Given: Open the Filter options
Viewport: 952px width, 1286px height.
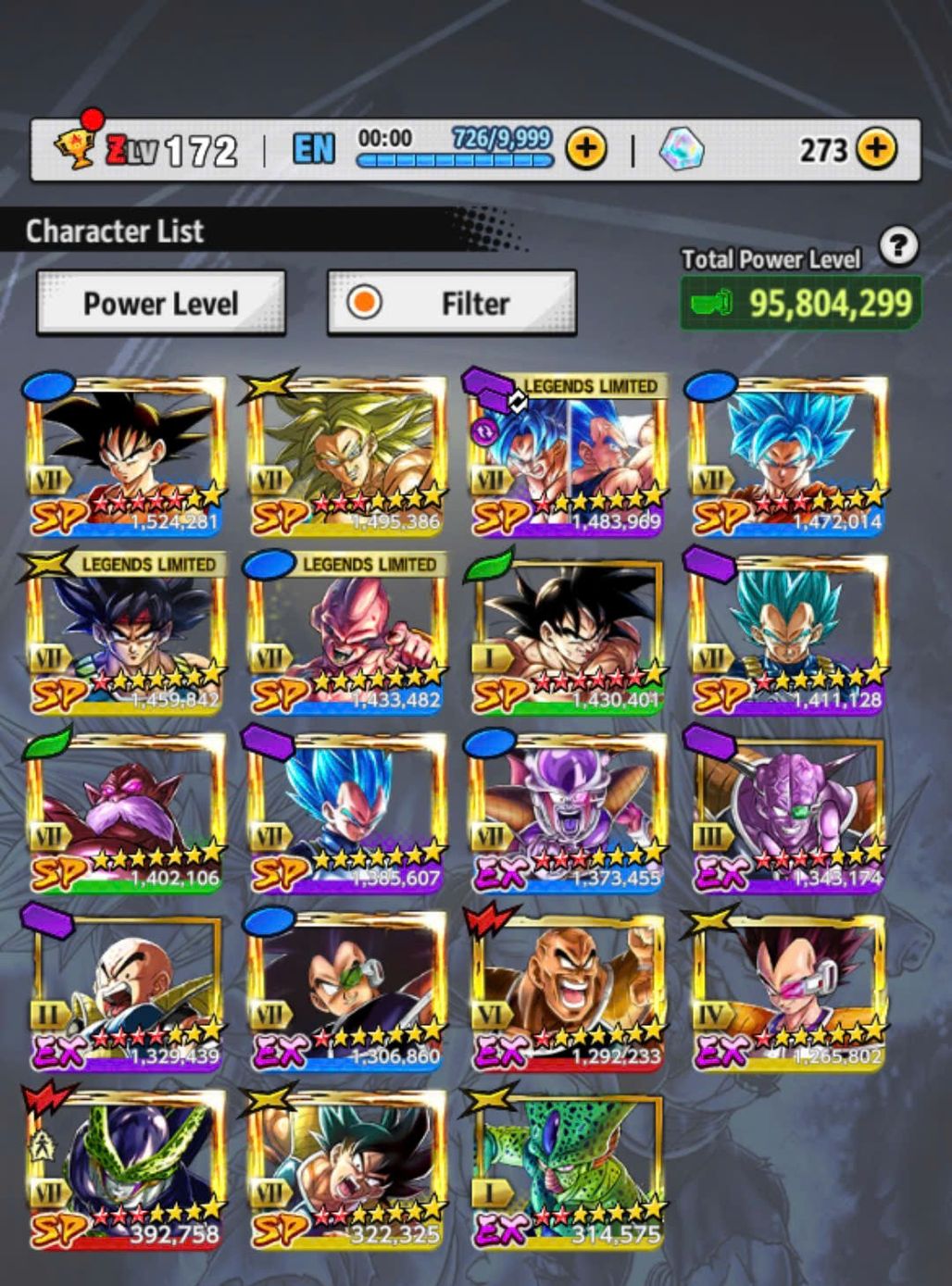Looking at the screenshot, I should click(452, 304).
